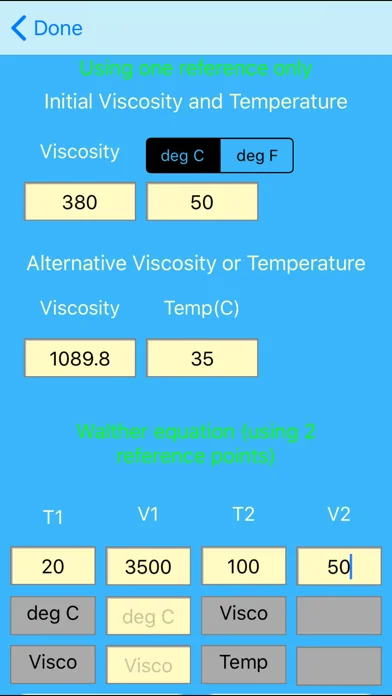
Task: Tap the deg C placeholder field under V1
Action: [x=148, y=616]
